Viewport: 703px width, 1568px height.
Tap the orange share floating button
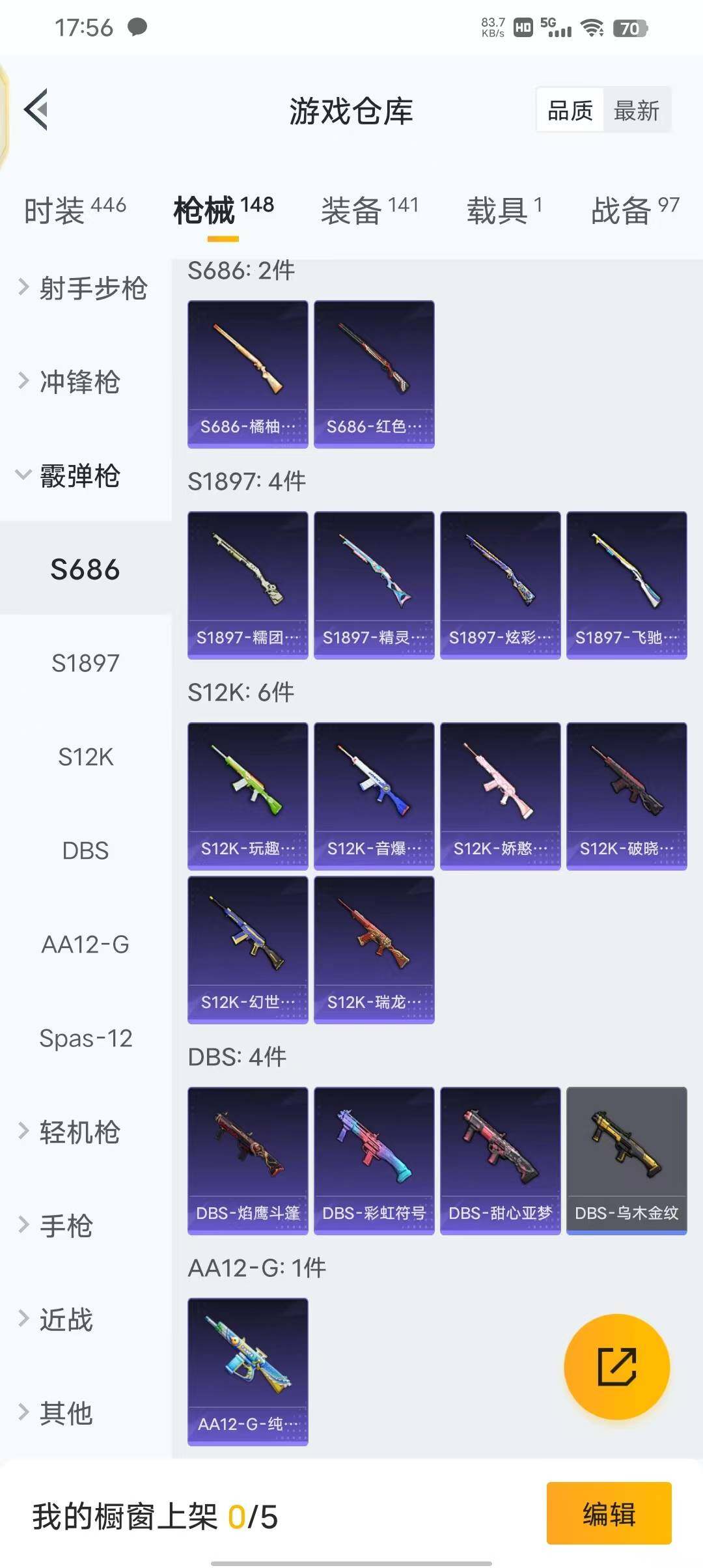pos(616,1366)
